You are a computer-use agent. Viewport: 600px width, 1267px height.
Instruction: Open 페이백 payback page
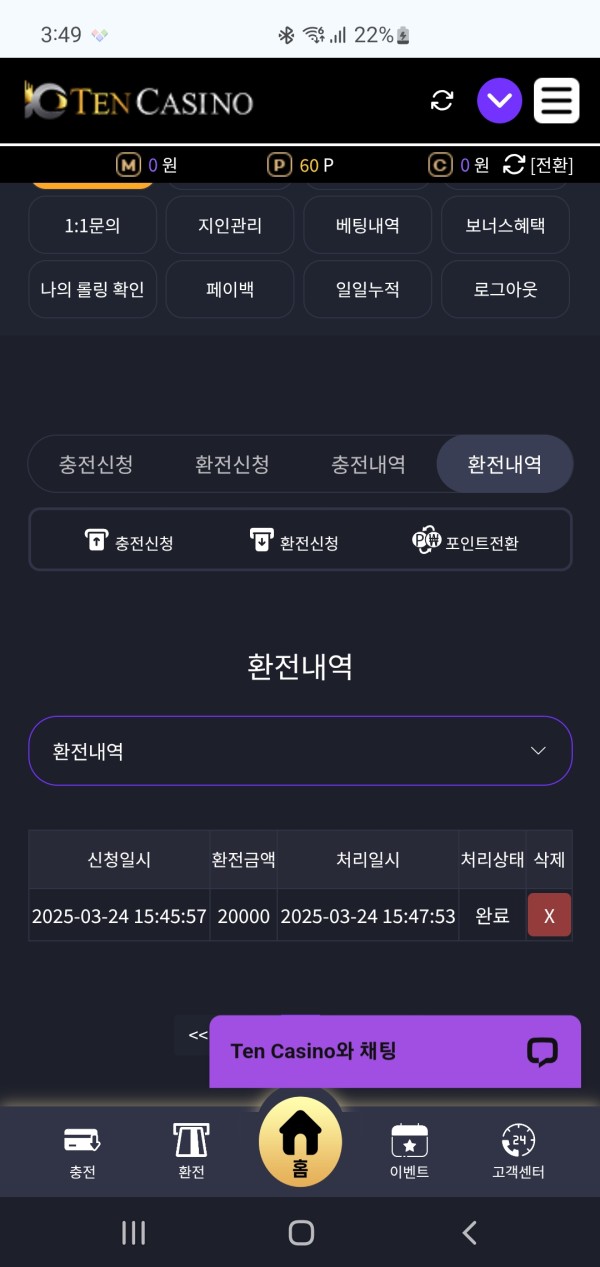click(x=230, y=289)
